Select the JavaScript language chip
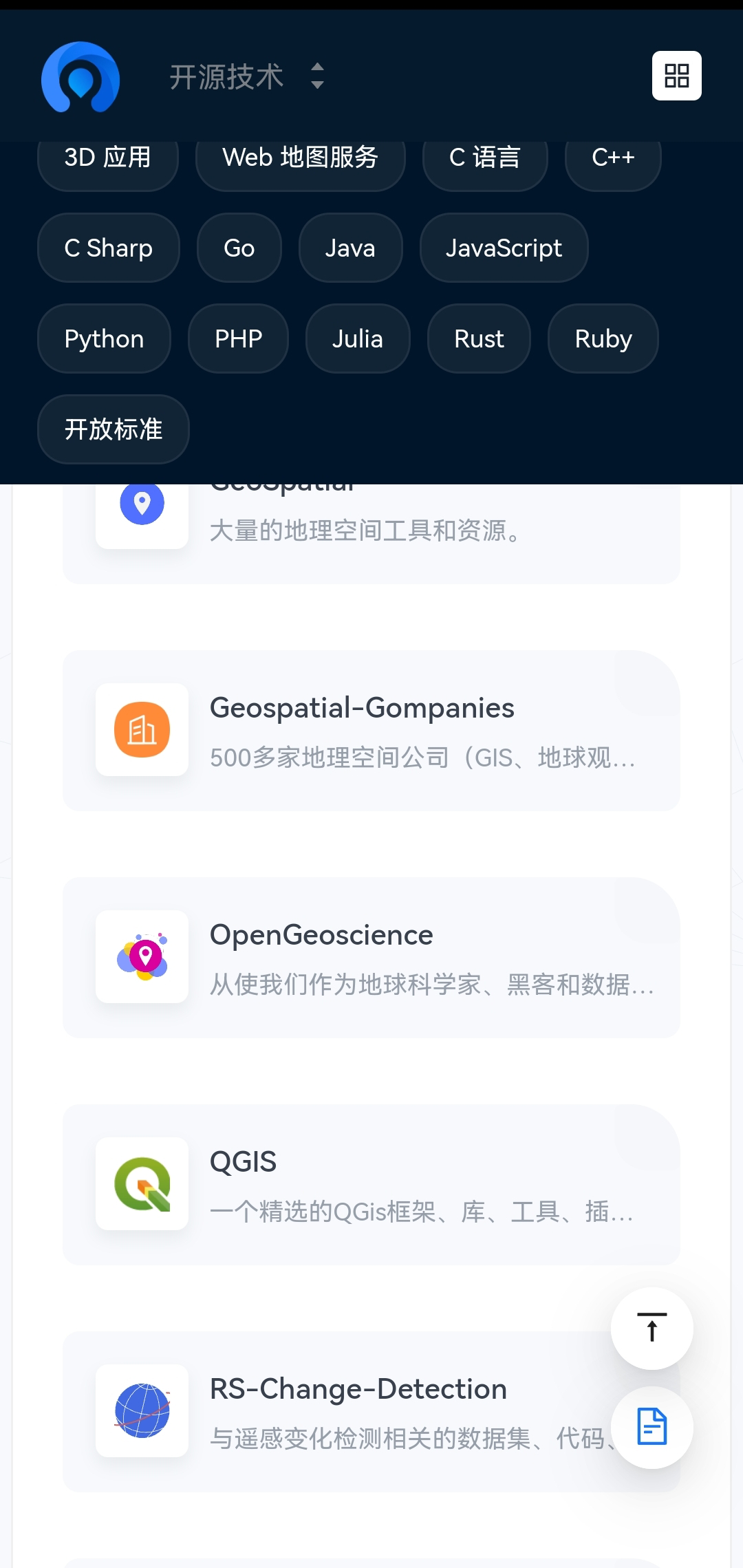Screen dimensions: 743x1568 (504, 248)
